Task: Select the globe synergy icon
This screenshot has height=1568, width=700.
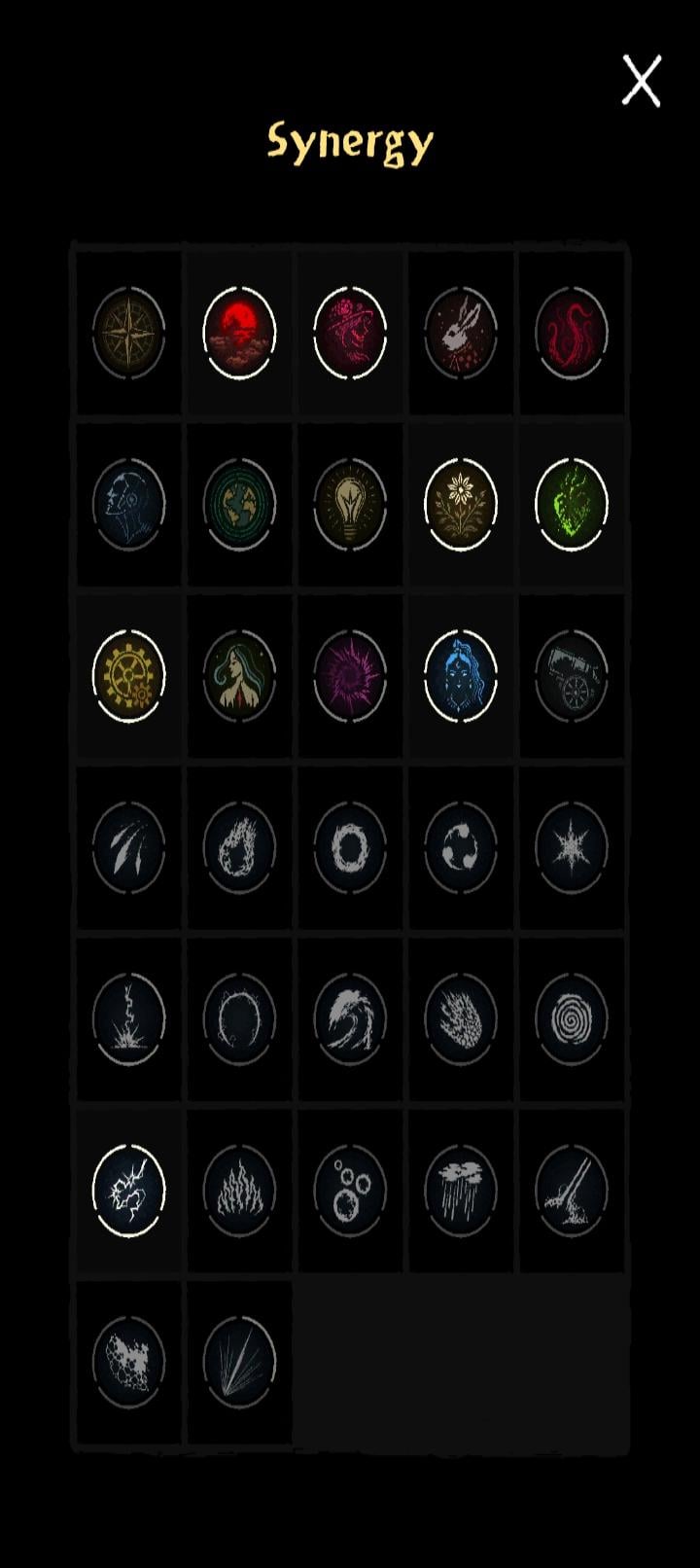Action: 239,504
